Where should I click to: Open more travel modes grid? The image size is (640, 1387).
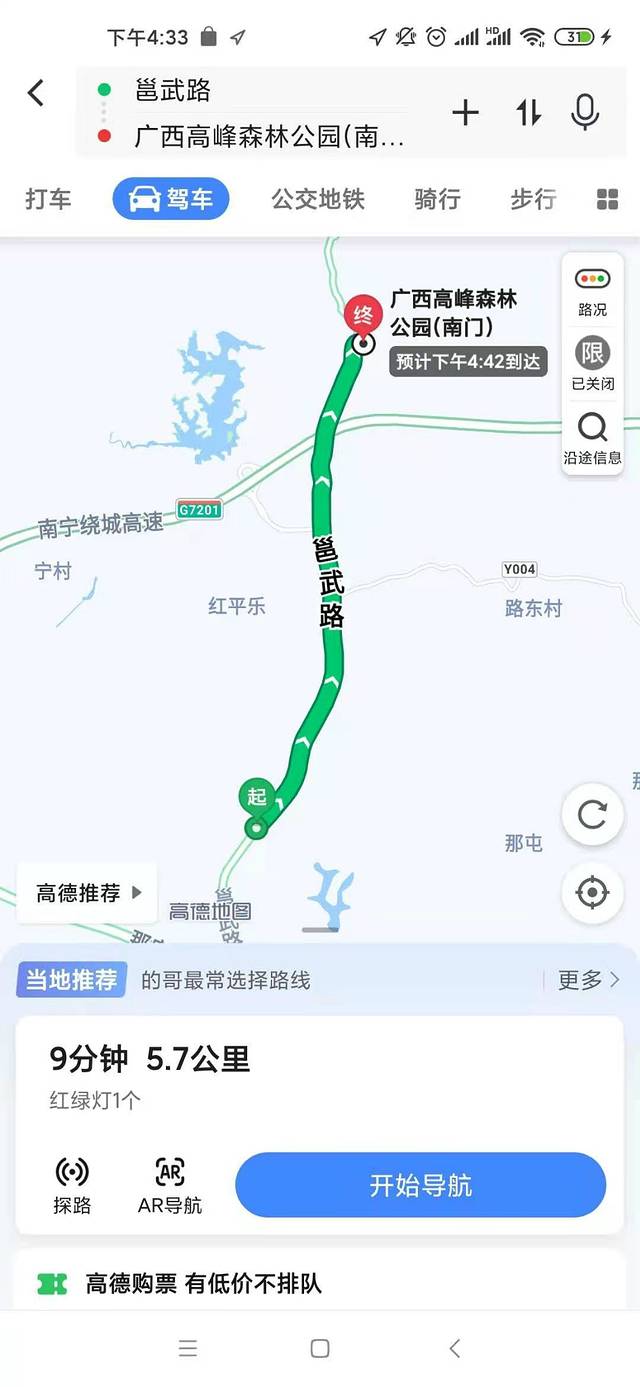[x=607, y=199]
